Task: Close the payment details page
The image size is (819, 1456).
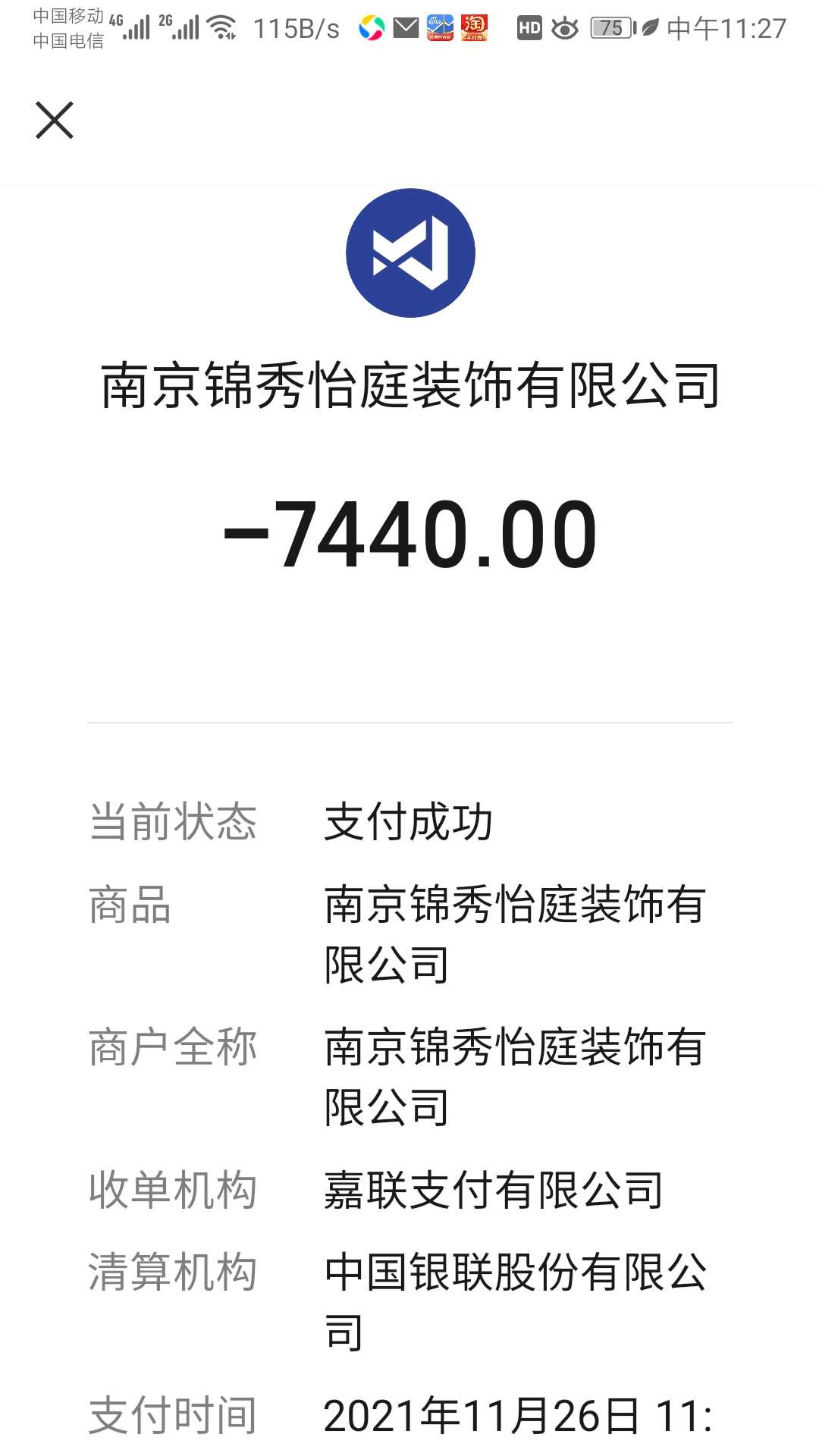Action: tap(55, 121)
